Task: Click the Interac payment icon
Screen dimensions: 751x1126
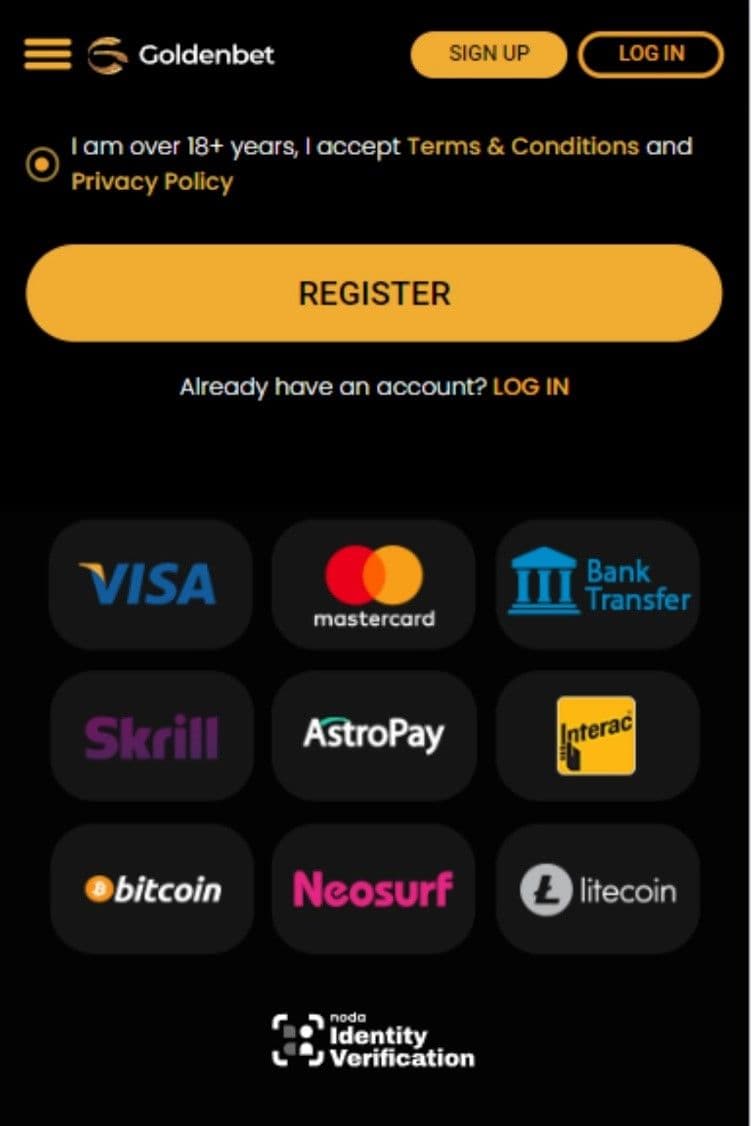Action: (x=598, y=736)
